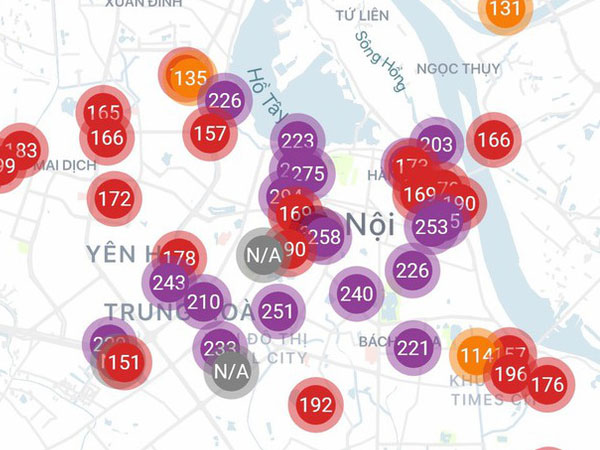View details of the red 172 marker

click(114, 199)
